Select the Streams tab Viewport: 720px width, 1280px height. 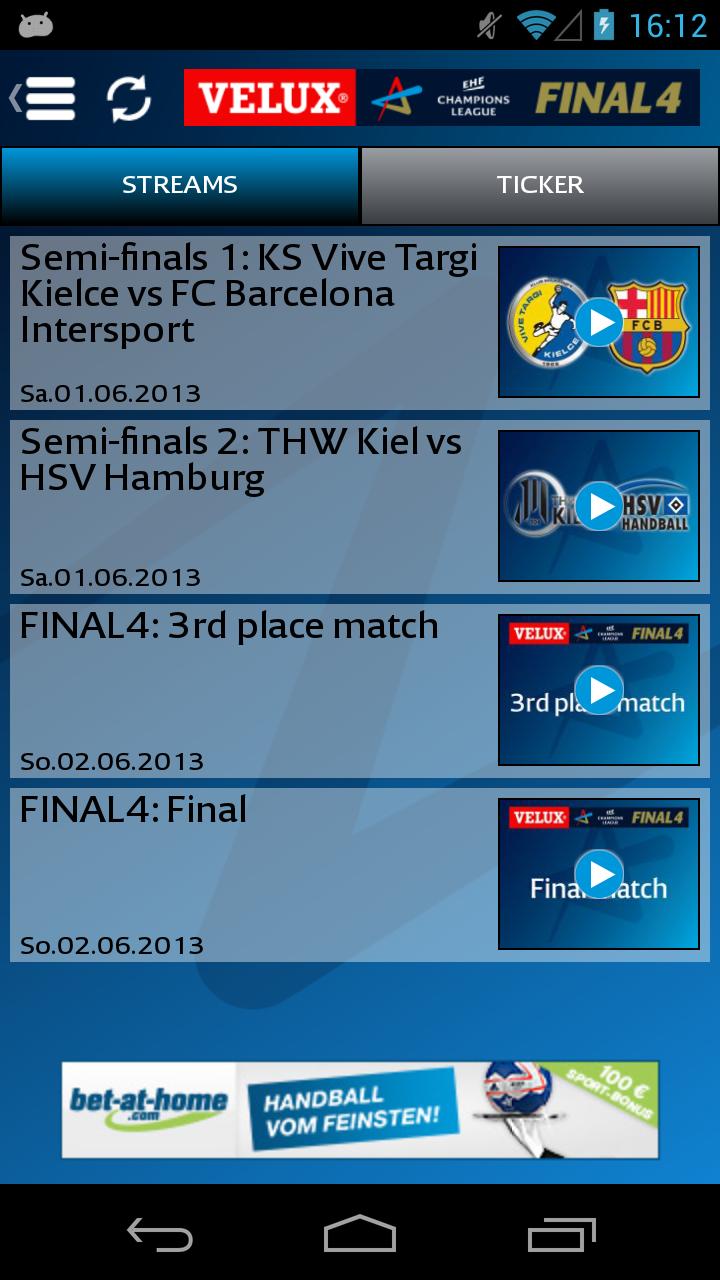[x=180, y=185]
